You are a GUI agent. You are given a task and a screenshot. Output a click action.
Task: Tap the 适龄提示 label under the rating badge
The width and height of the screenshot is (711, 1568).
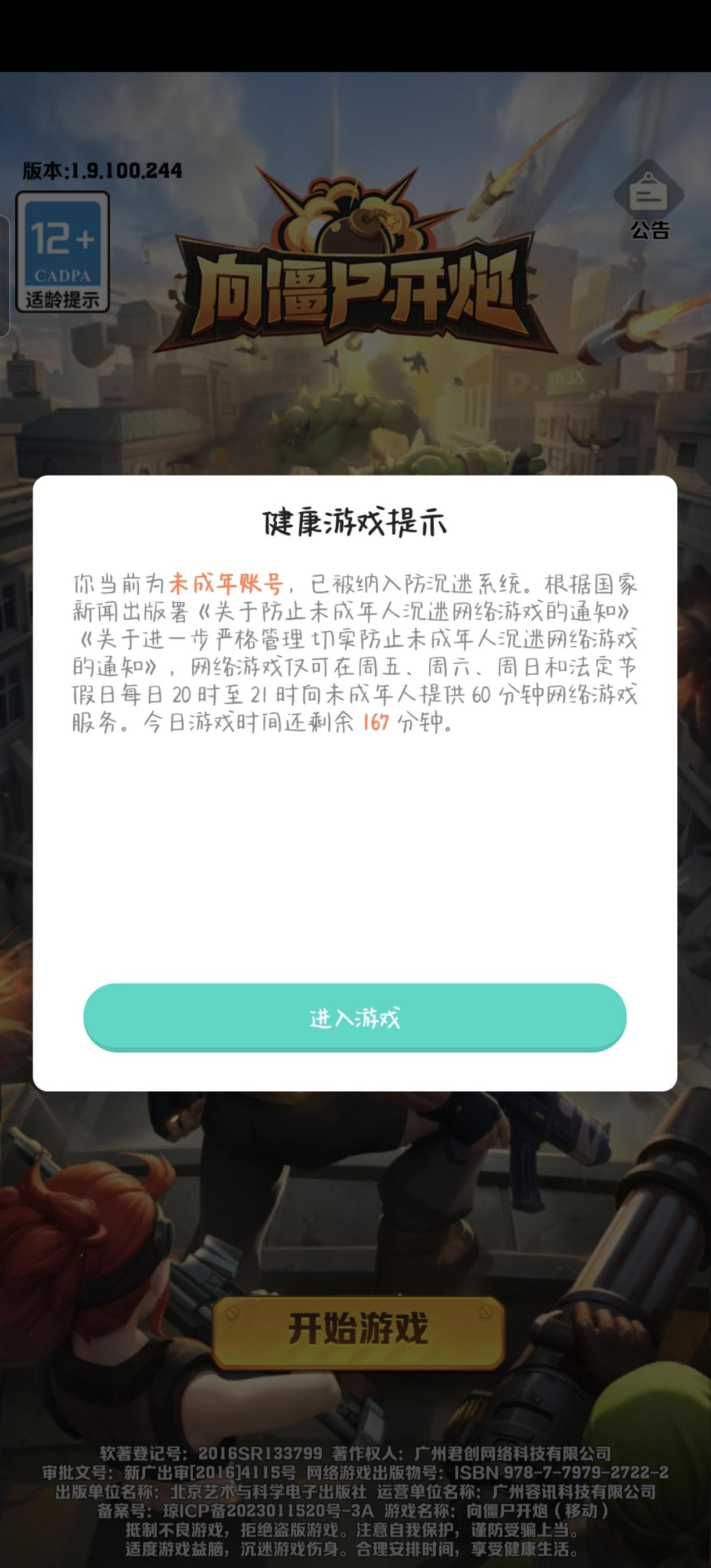[64, 299]
